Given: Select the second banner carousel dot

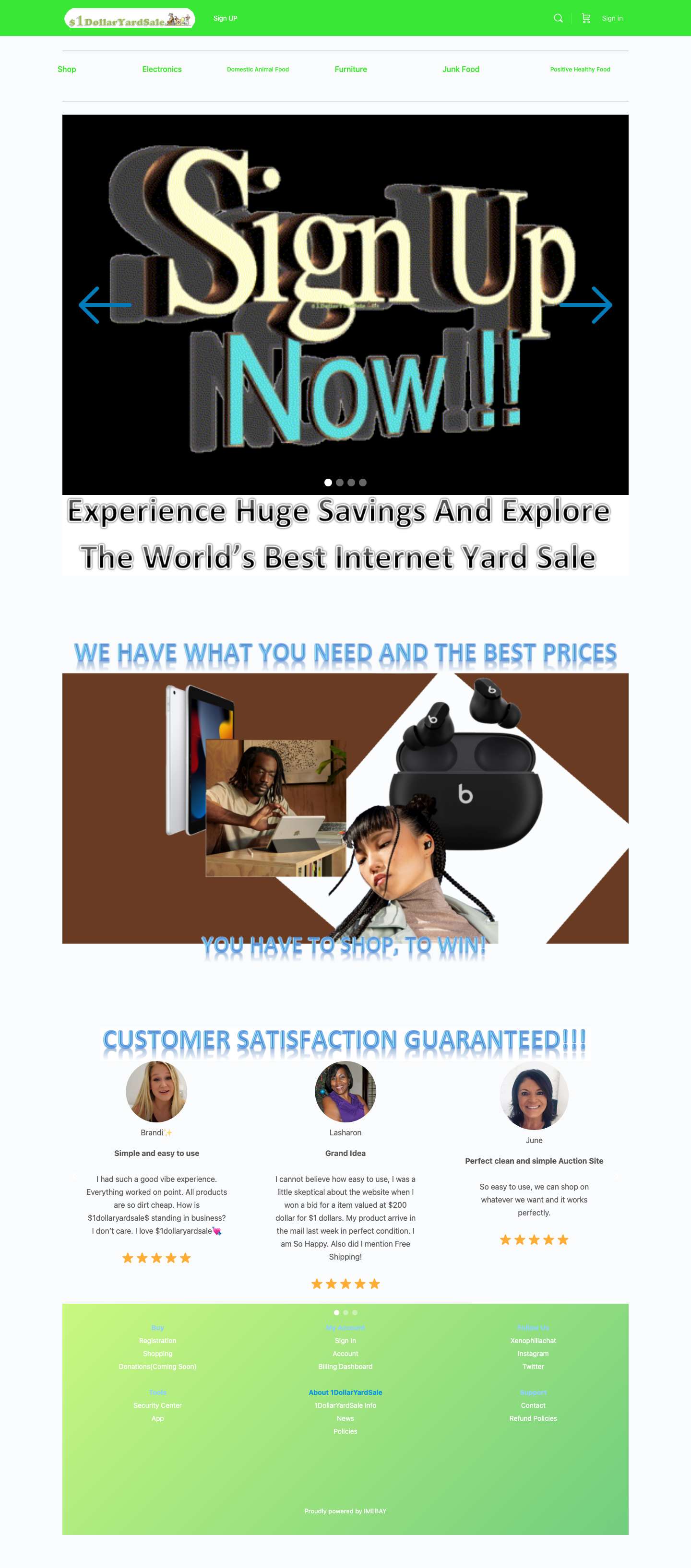Looking at the screenshot, I should point(339,482).
